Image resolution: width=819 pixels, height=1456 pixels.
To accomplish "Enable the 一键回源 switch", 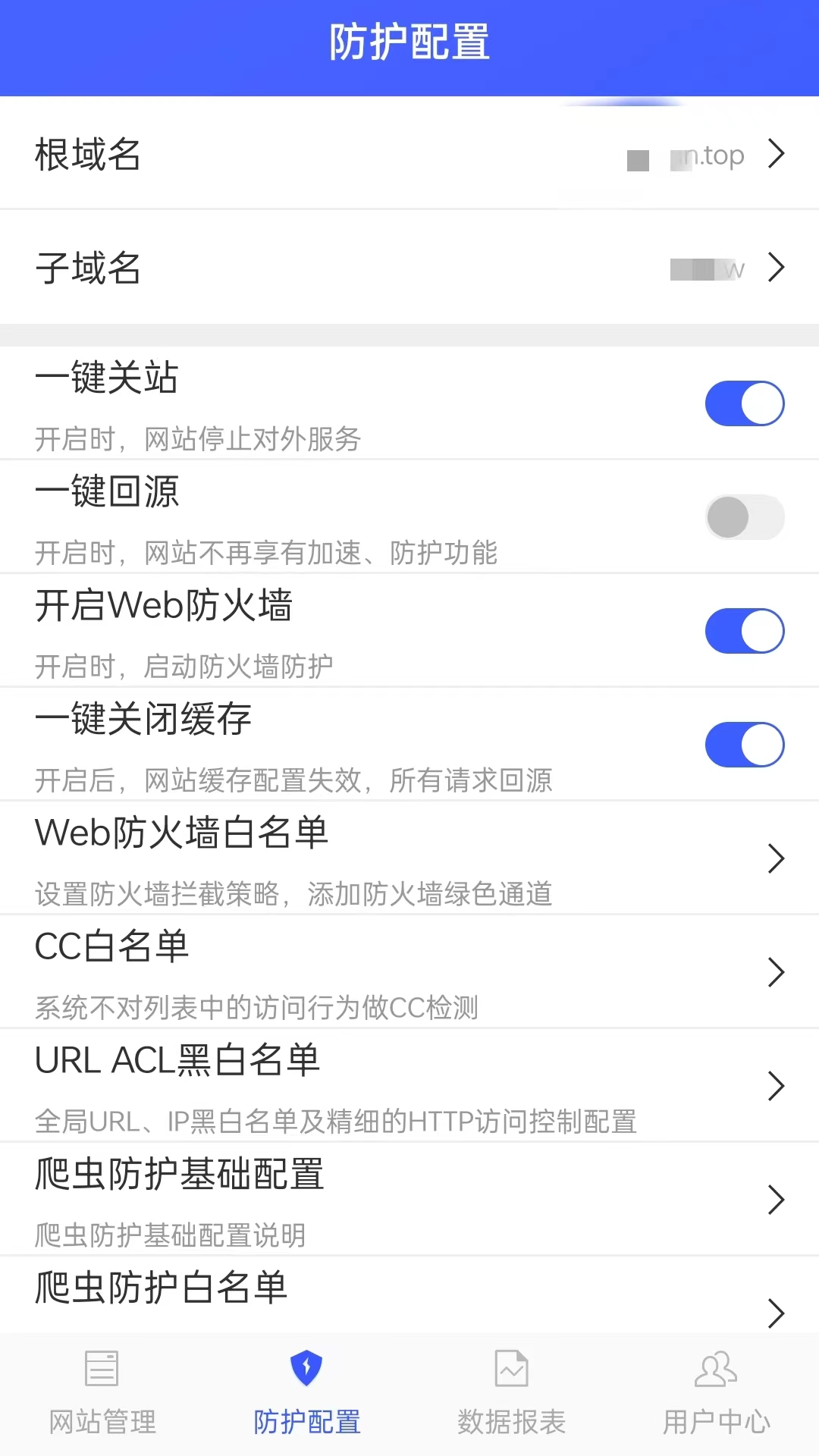I will coord(745,517).
